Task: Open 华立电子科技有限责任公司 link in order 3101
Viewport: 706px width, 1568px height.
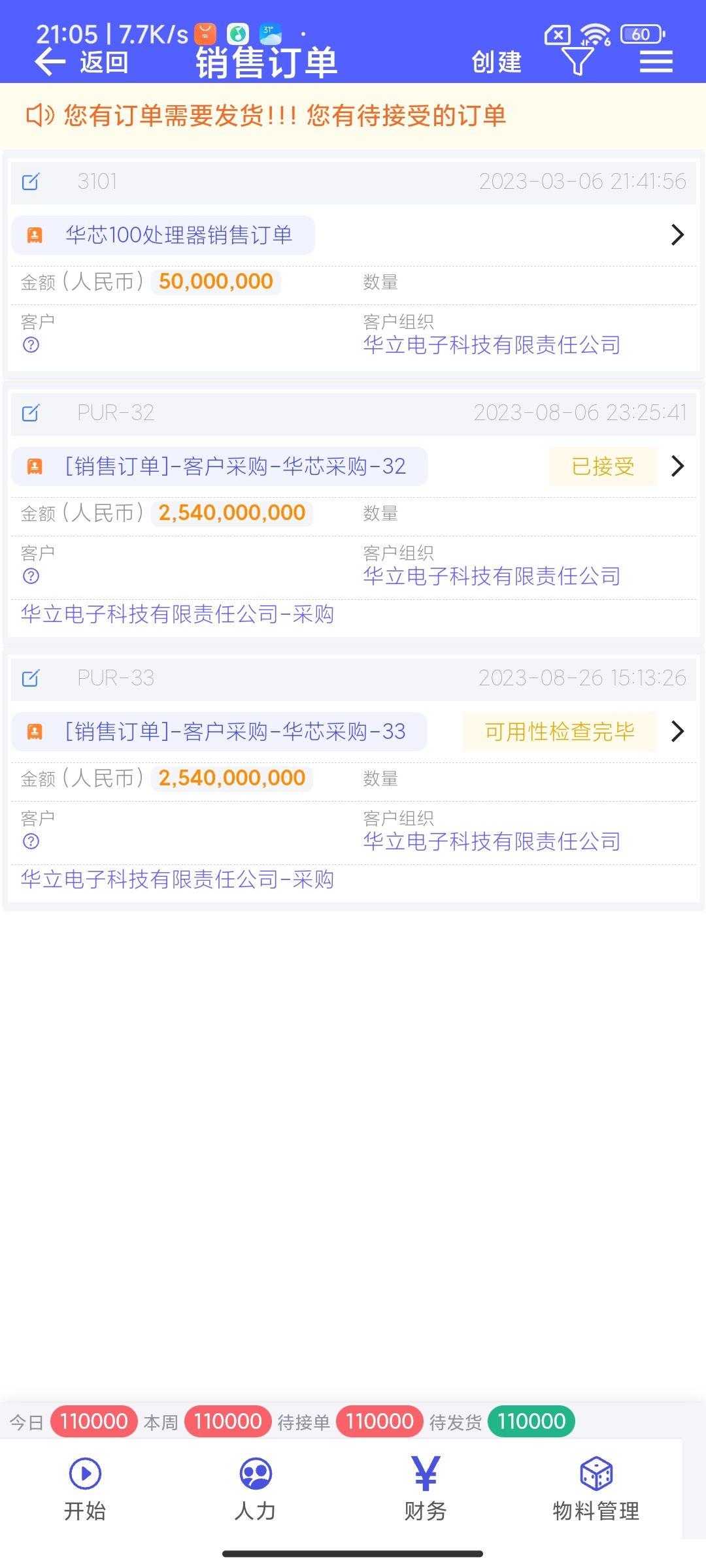Action: click(492, 345)
